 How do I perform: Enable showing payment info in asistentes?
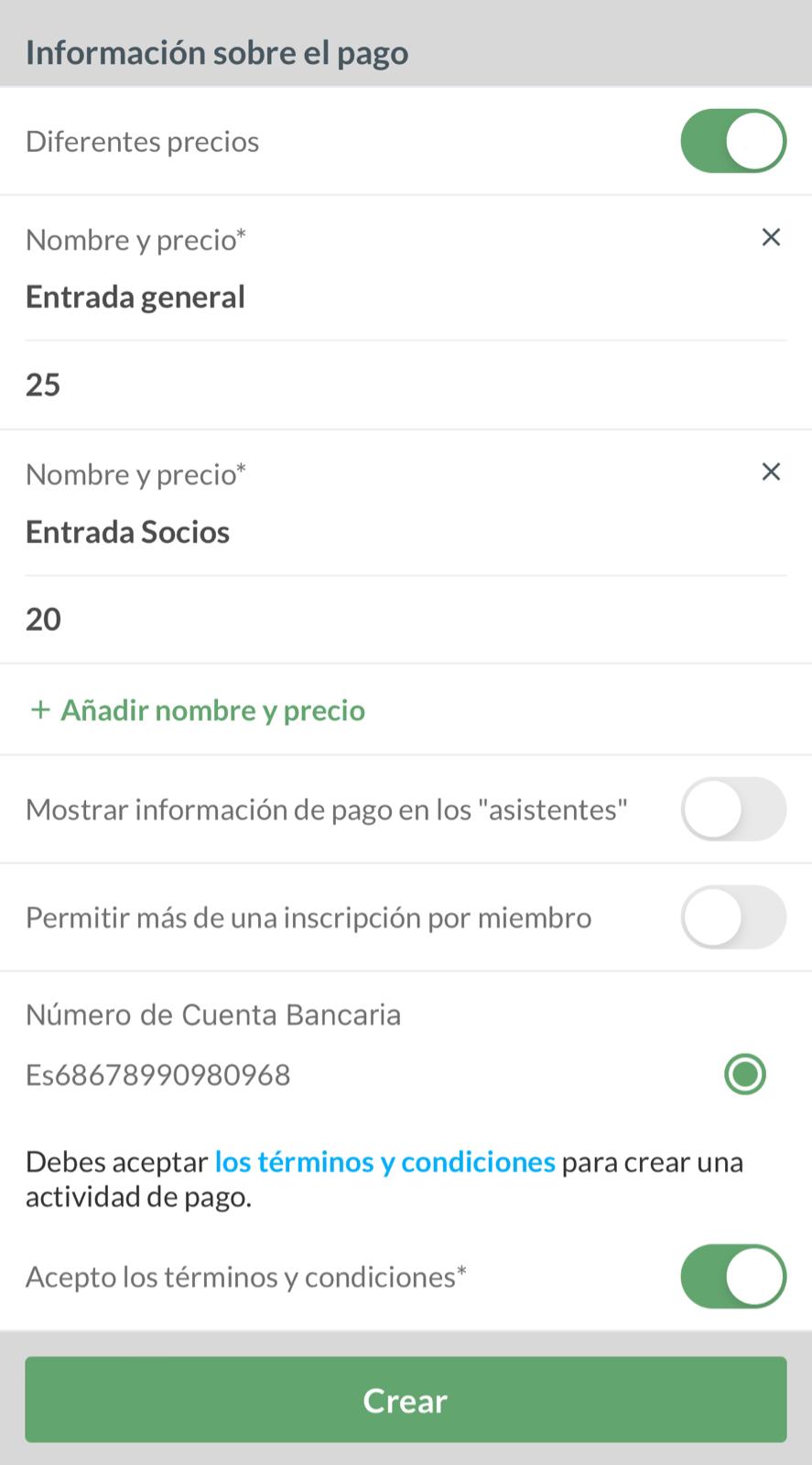pyautogui.click(x=733, y=809)
